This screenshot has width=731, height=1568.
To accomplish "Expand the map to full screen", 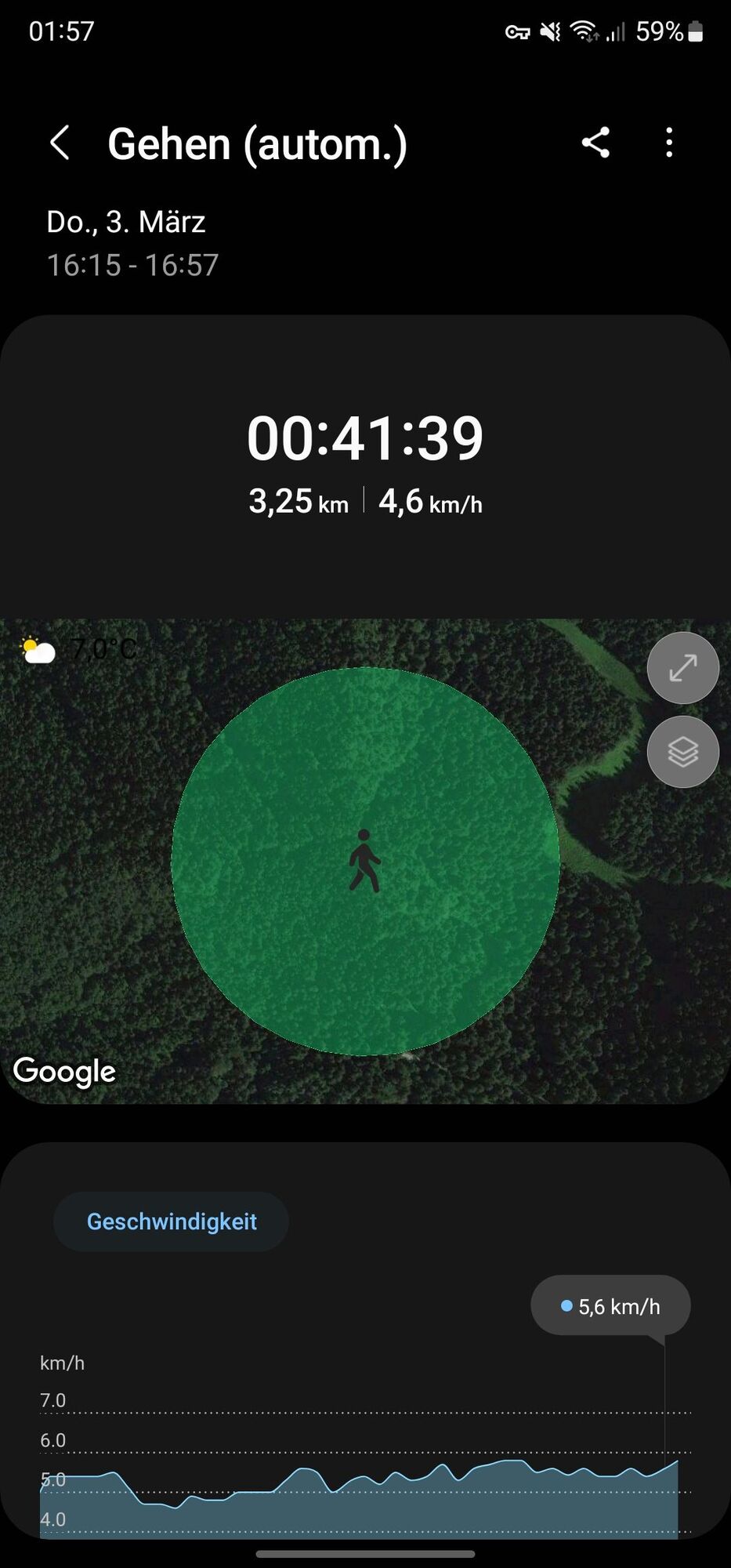I will tap(682, 668).
